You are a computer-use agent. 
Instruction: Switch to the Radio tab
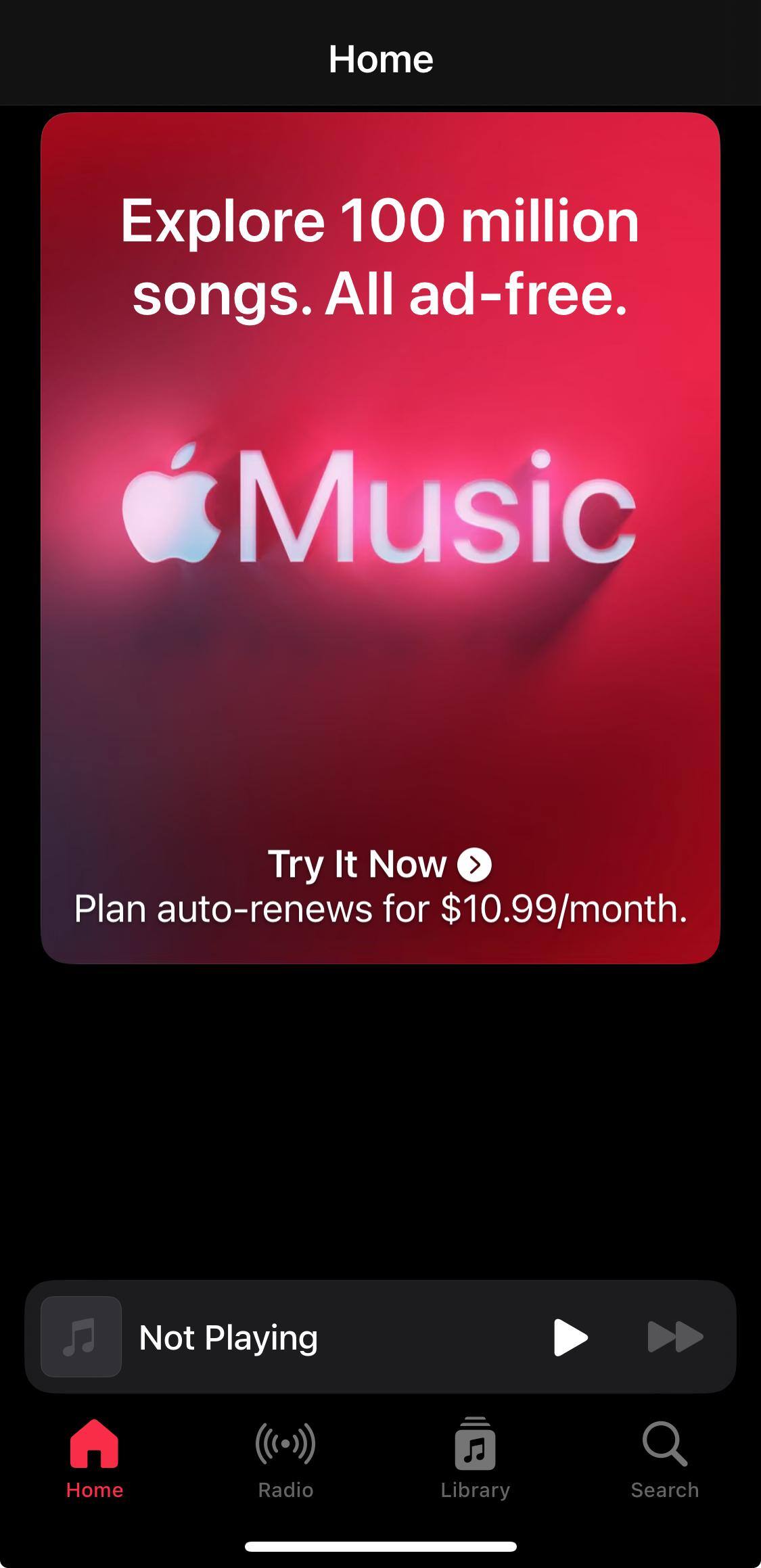(285, 1458)
